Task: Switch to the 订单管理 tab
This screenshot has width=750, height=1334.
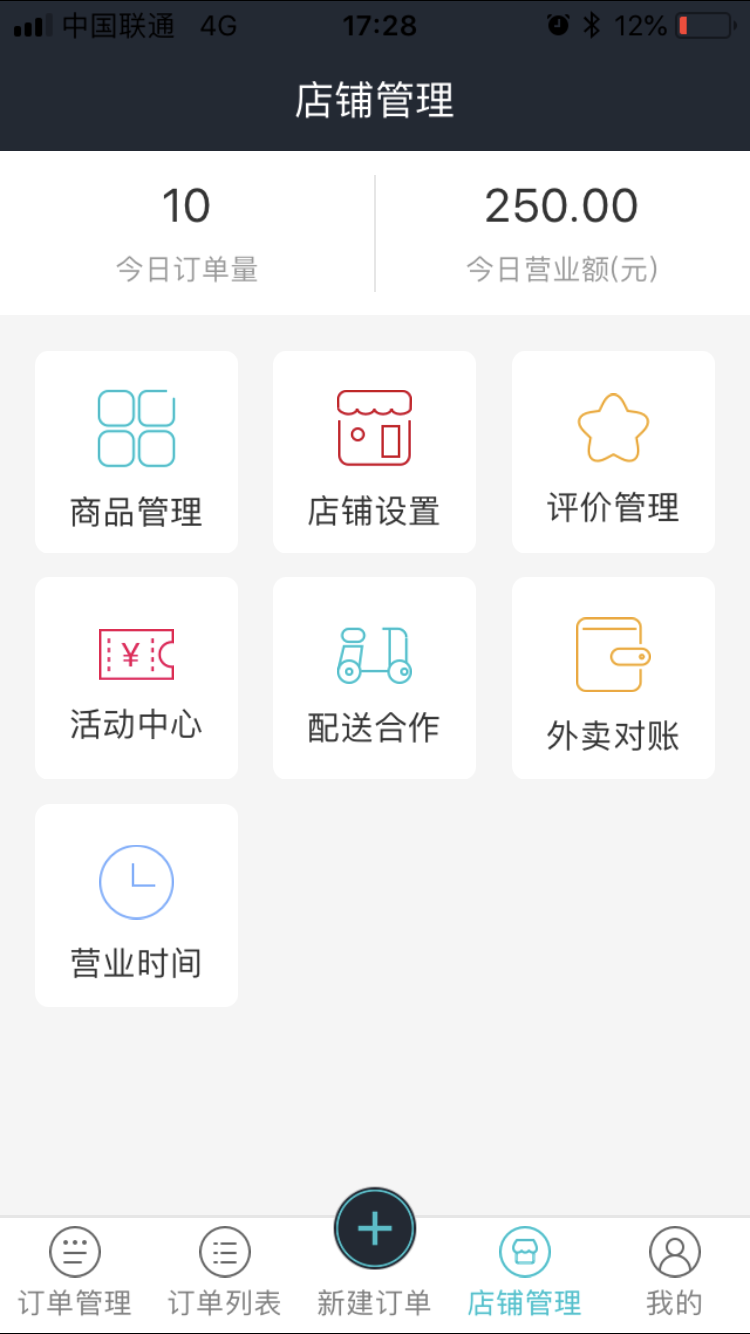Action: tap(75, 1272)
